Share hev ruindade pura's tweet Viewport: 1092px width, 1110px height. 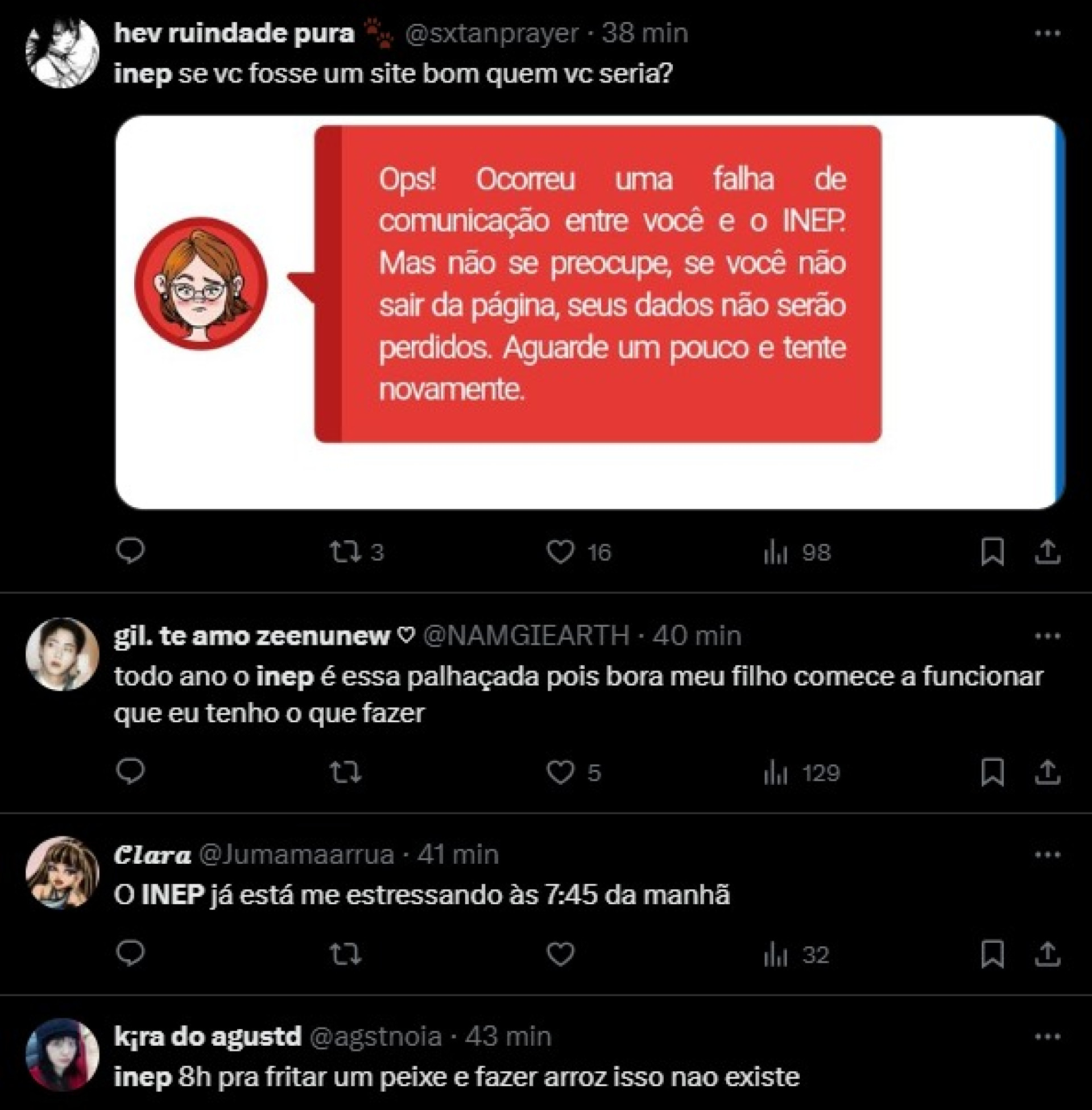pos(1047,552)
